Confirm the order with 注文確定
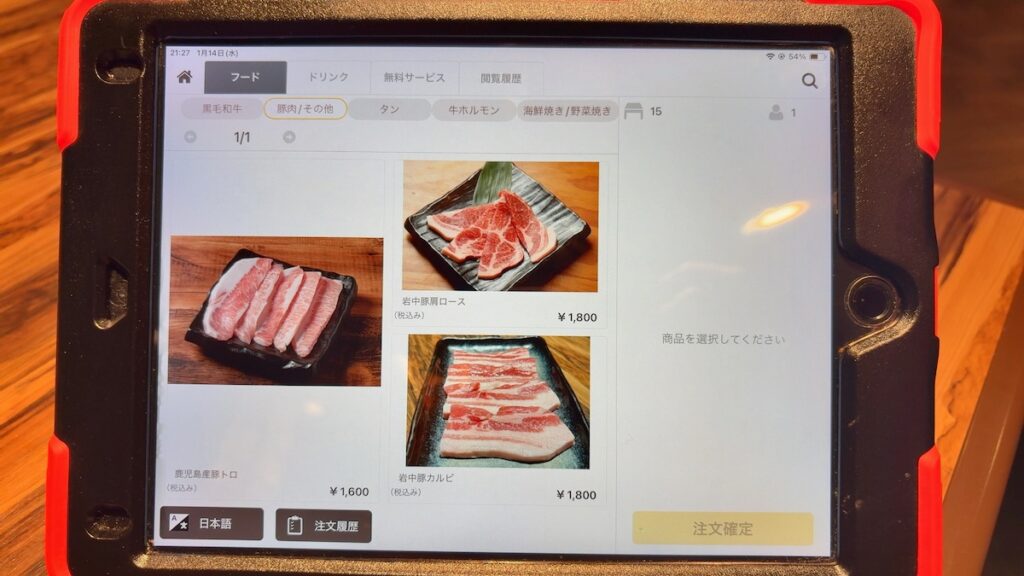The height and width of the screenshot is (576, 1024). pyautogui.click(x=722, y=528)
